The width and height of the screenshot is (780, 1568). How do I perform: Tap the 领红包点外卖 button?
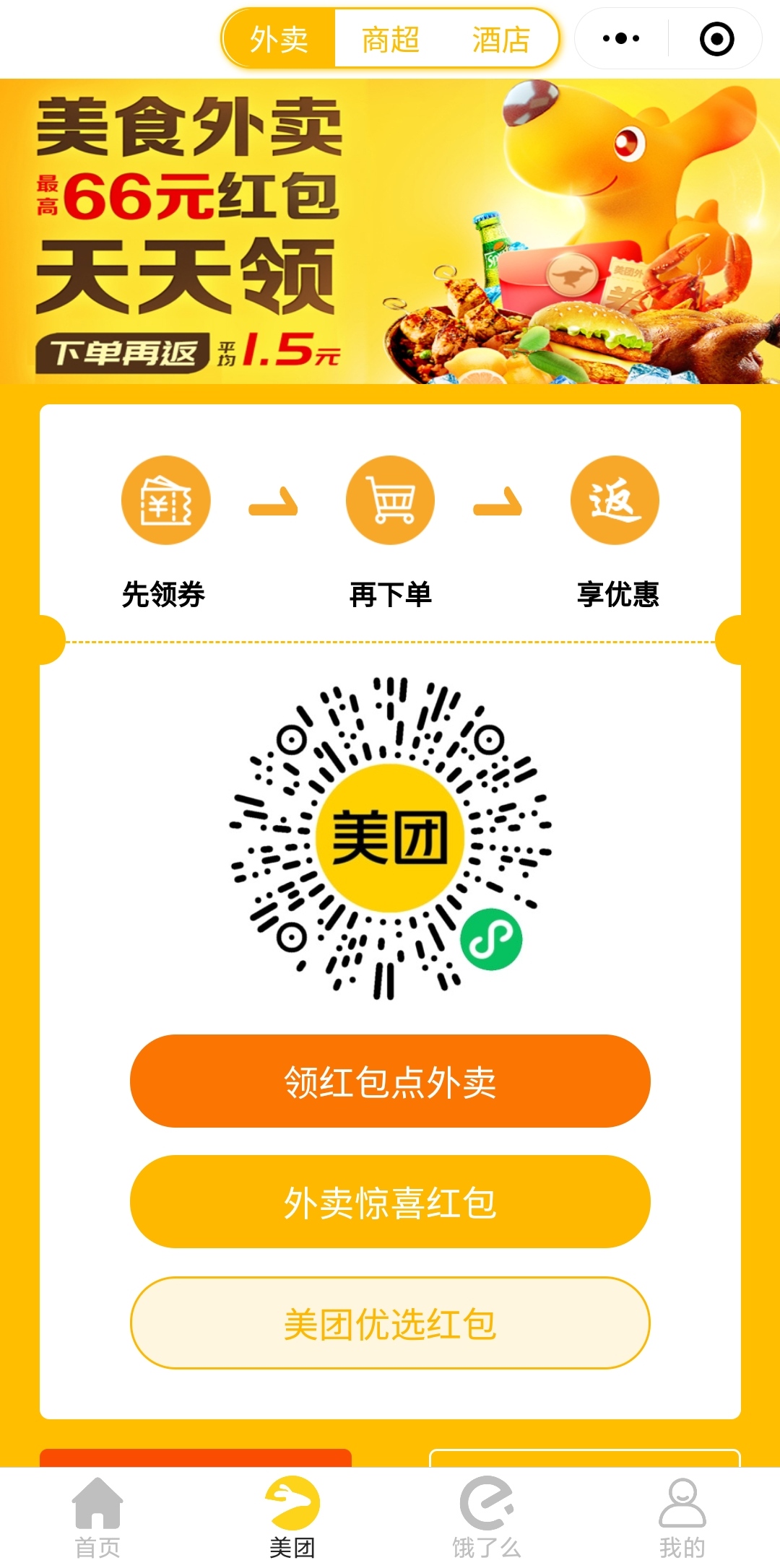pos(390,1081)
